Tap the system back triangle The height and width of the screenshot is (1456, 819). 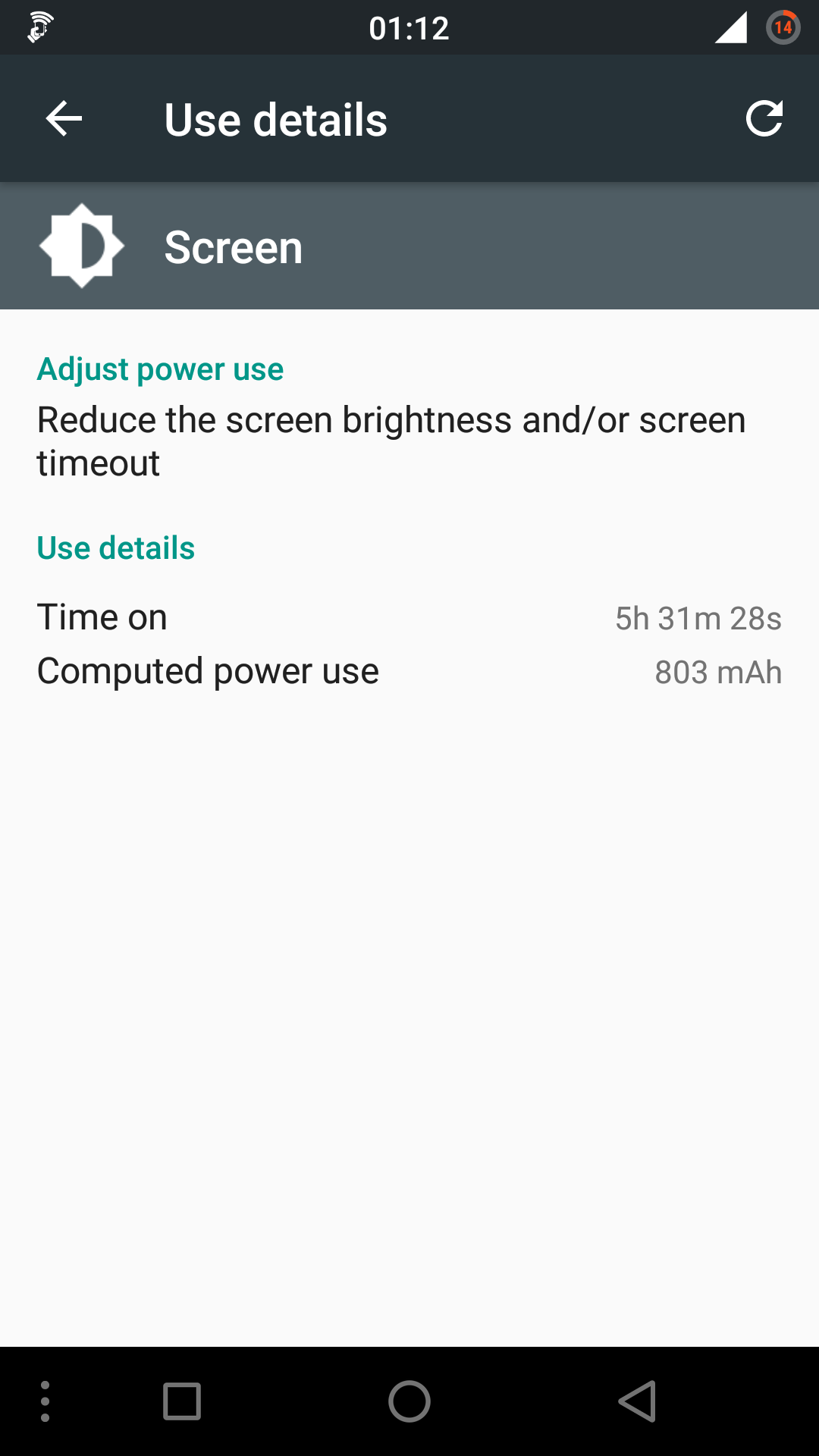tap(637, 1401)
